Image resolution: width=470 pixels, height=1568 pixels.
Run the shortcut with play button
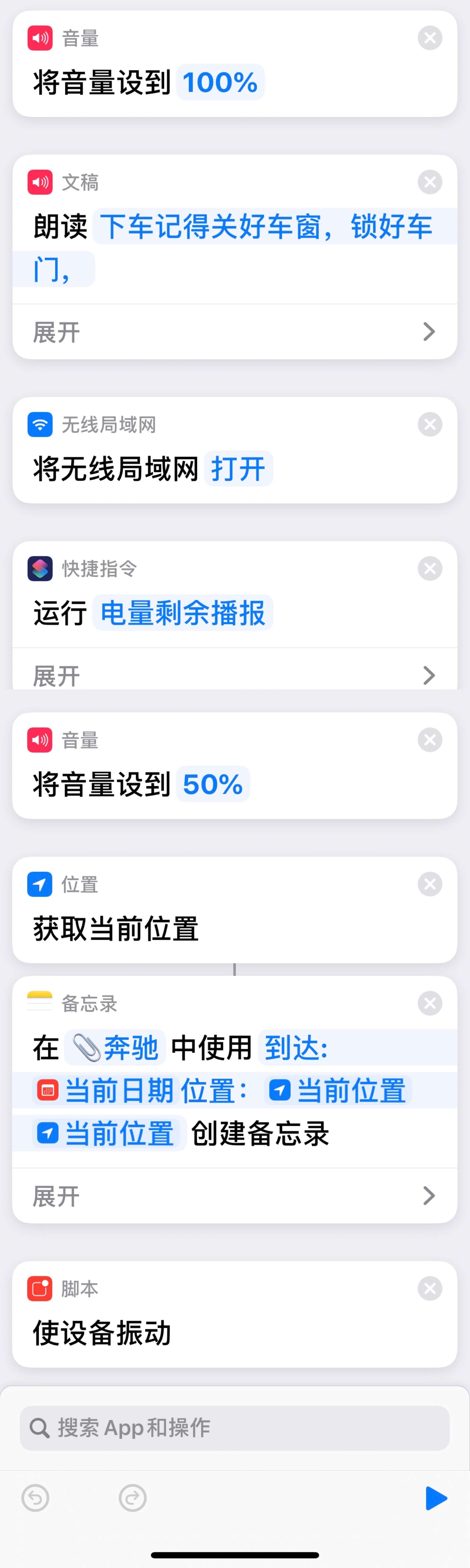(x=436, y=1498)
